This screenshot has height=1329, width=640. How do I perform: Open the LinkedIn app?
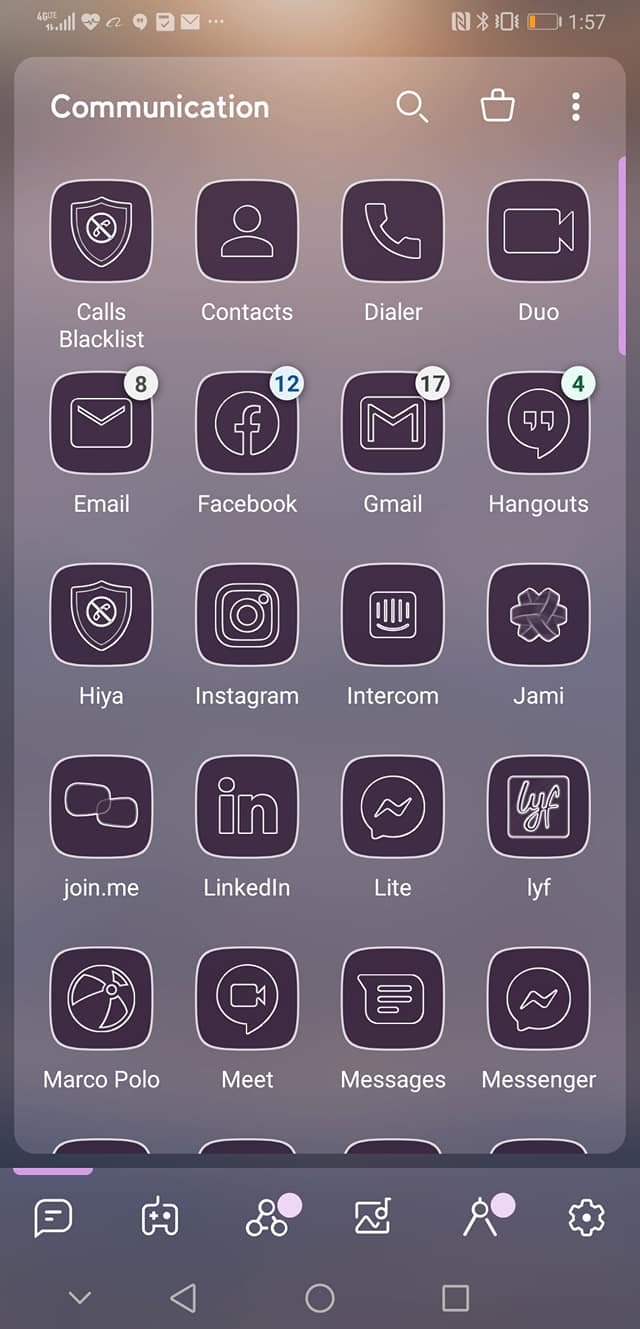click(247, 807)
